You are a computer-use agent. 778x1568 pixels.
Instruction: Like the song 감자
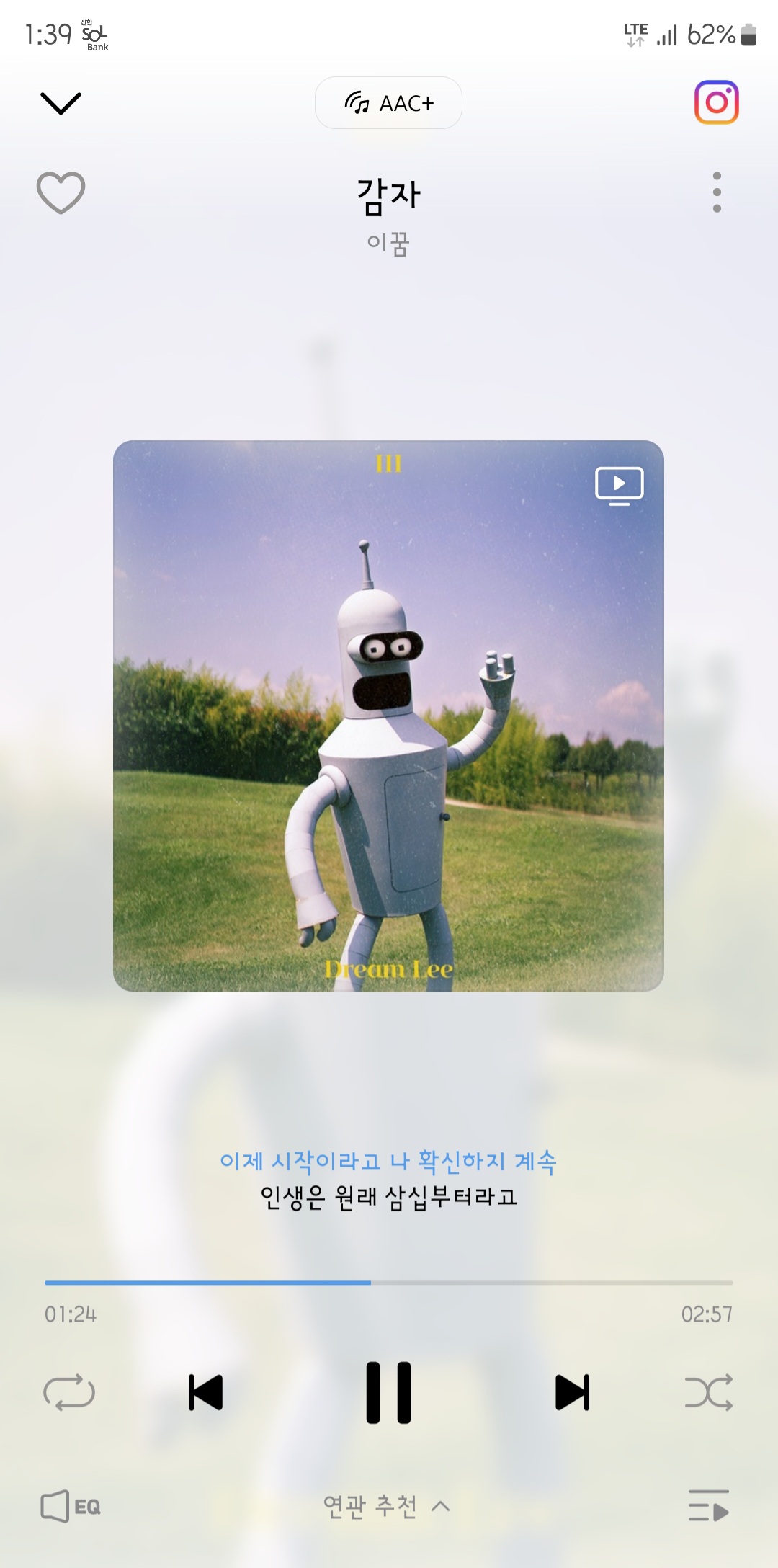[x=61, y=192]
